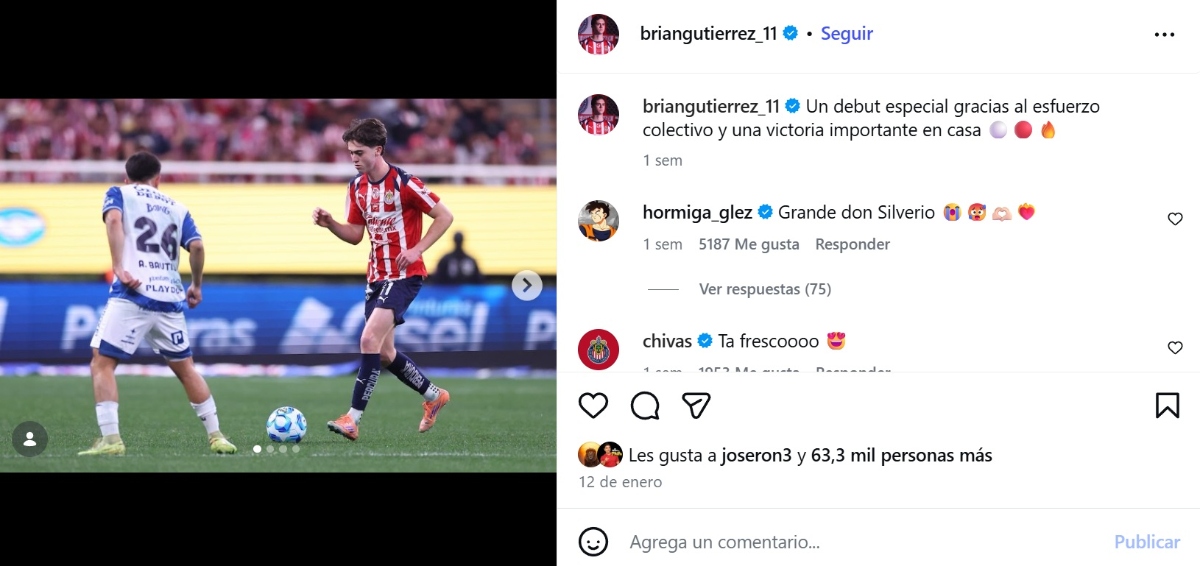View the 5187 likes on hormiga_glez's comment

[x=748, y=244]
